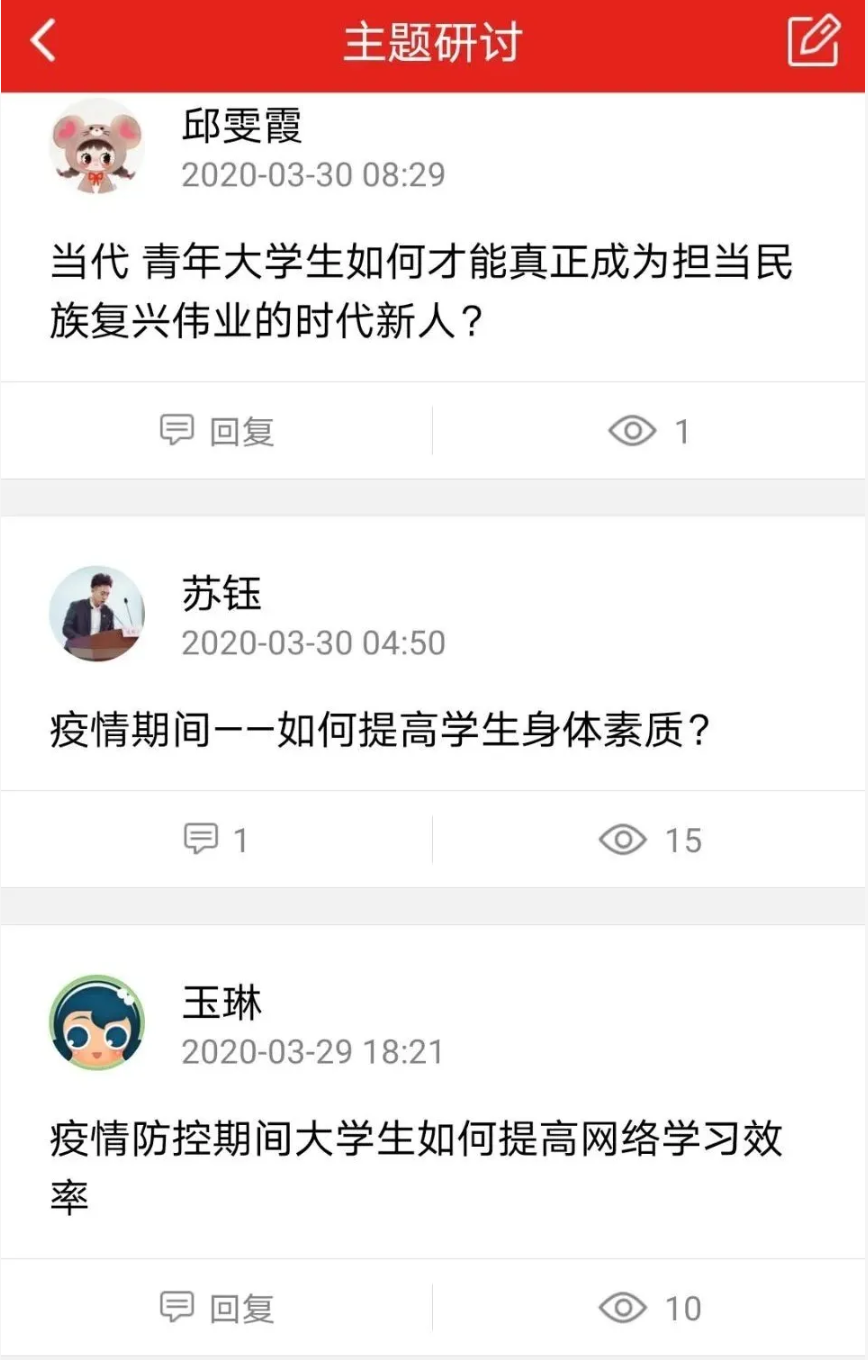Open 玉琳's avatar profile

tap(97, 1023)
